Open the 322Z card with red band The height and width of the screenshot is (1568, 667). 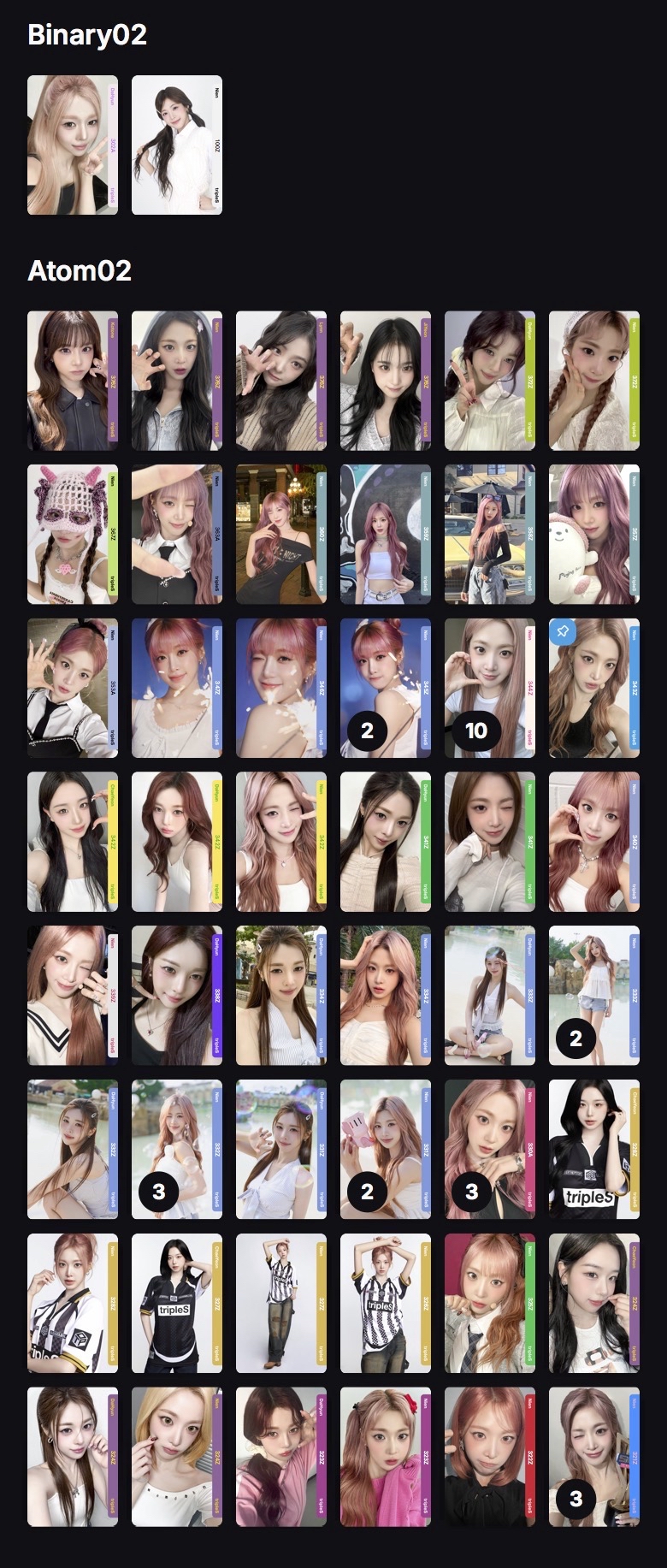point(490,1457)
